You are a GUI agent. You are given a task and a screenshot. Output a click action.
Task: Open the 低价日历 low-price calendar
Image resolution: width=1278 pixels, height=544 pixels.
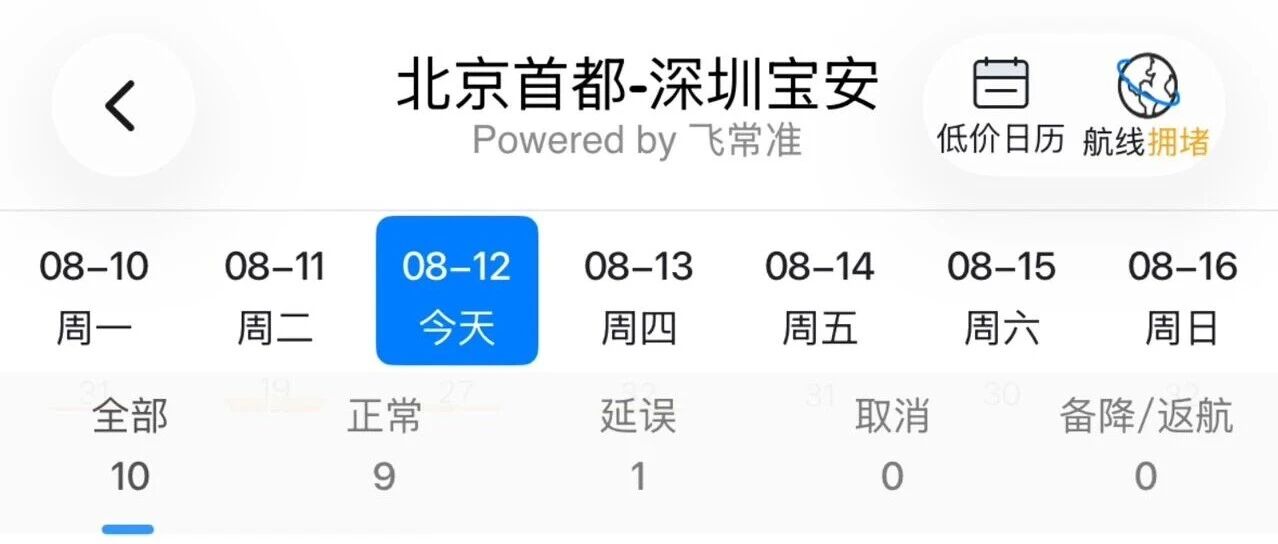point(1001,107)
